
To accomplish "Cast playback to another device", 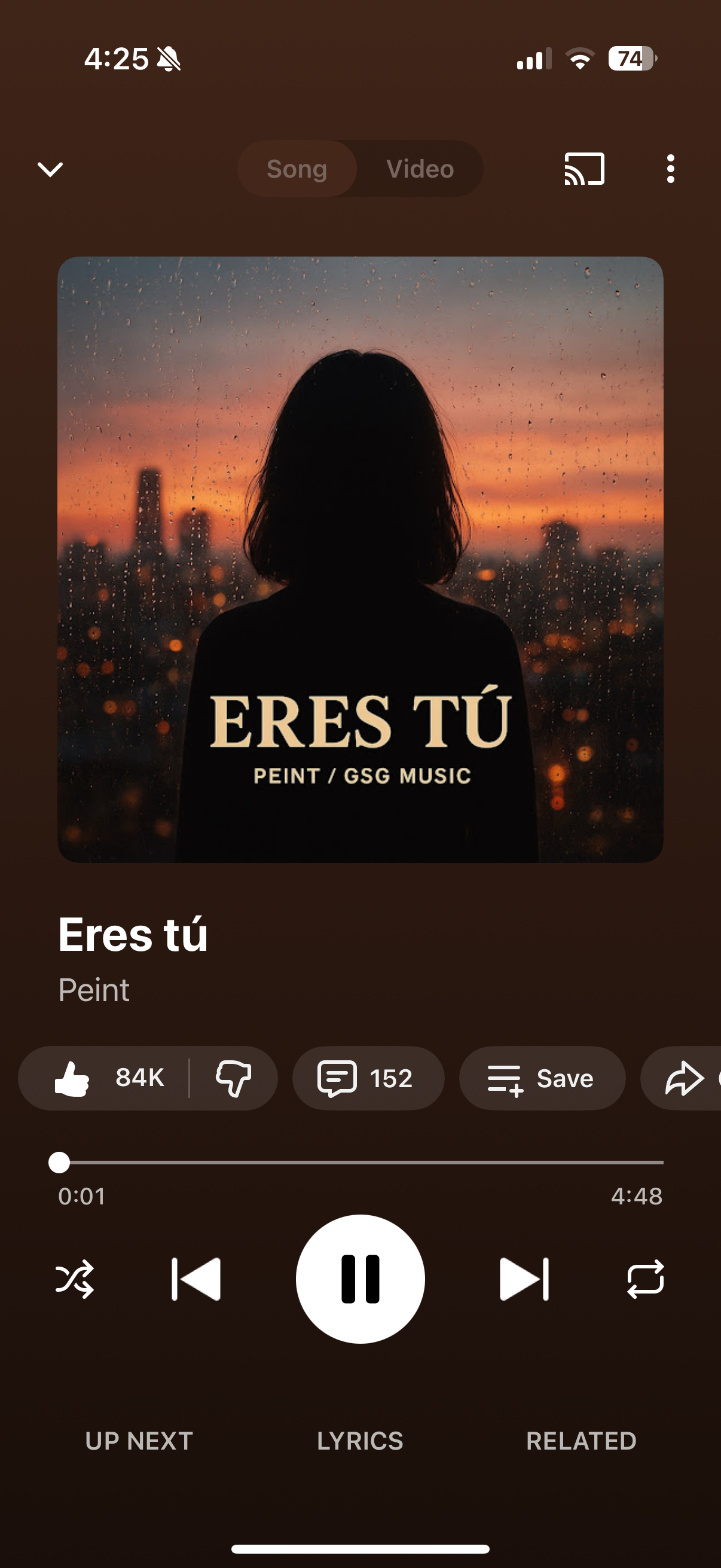I will tap(584, 169).
